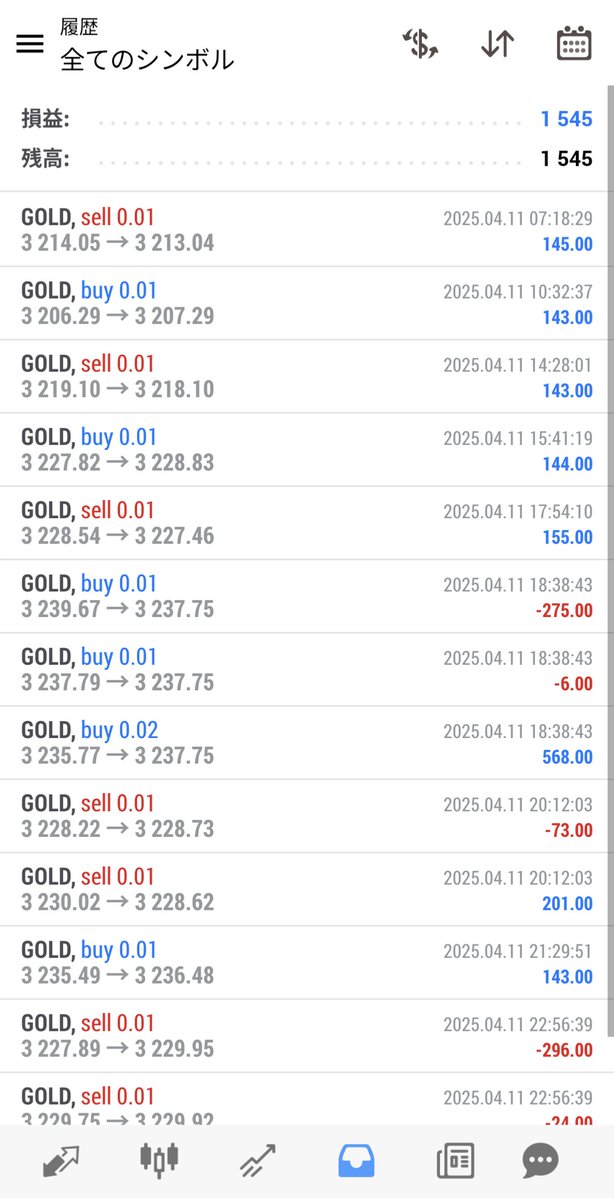This screenshot has height=1200, width=614.
Task: Change the history sort order
Action: [497, 44]
